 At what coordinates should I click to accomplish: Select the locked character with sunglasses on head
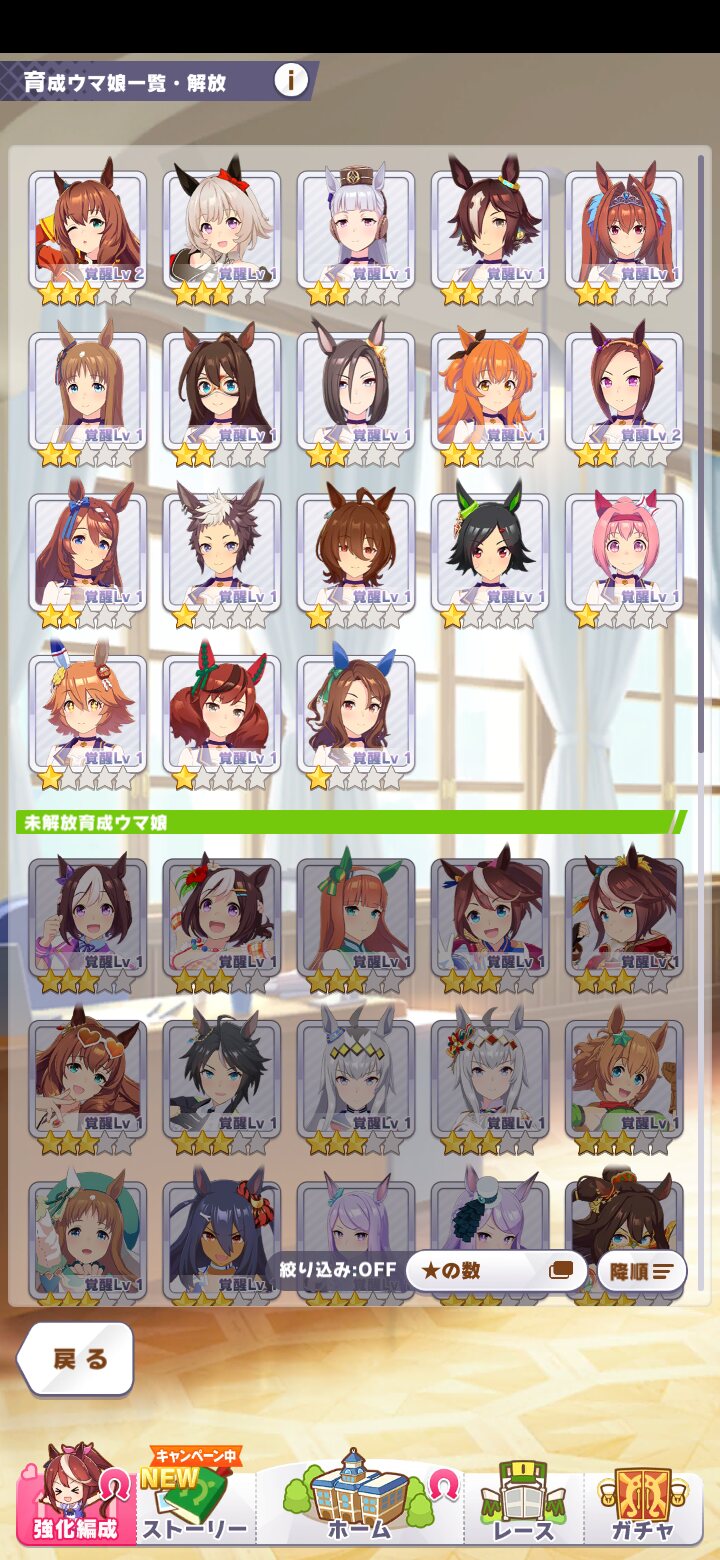[x=88, y=1079]
